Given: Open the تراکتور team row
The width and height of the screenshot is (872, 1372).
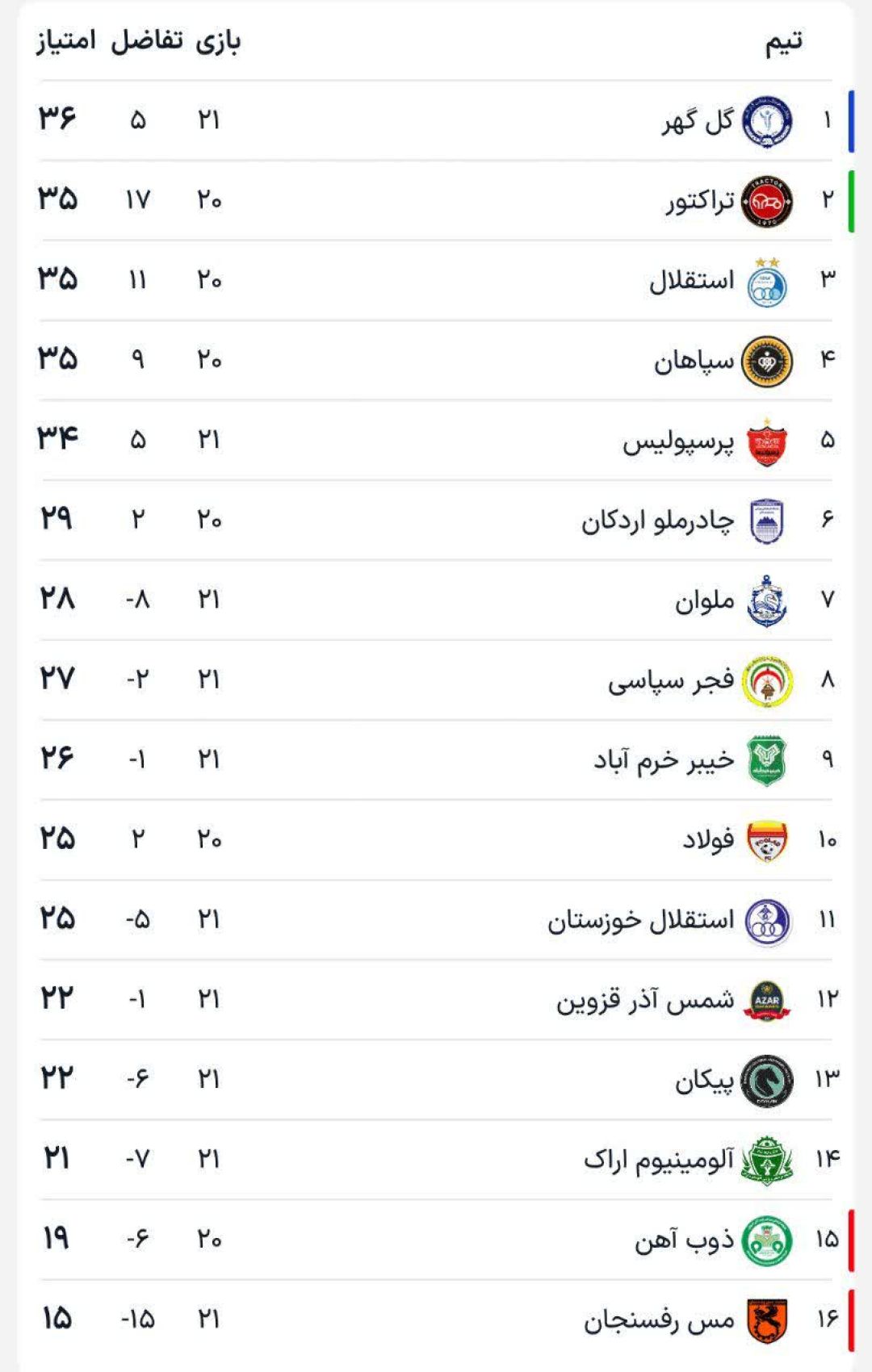Looking at the screenshot, I should click(x=436, y=201).
